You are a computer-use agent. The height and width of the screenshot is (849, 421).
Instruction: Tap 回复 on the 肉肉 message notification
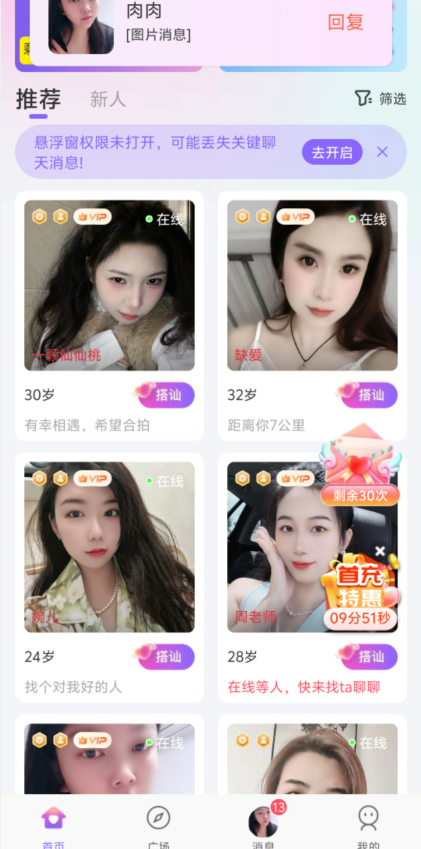pos(345,22)
